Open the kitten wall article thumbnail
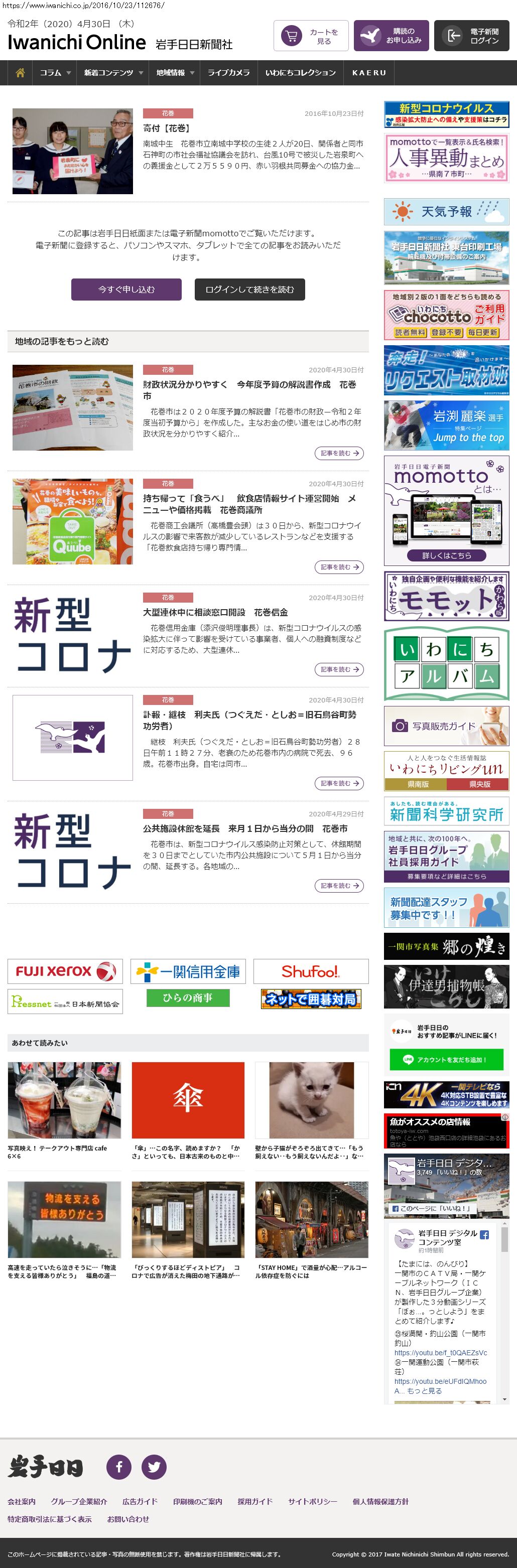 coord(311,1100)
